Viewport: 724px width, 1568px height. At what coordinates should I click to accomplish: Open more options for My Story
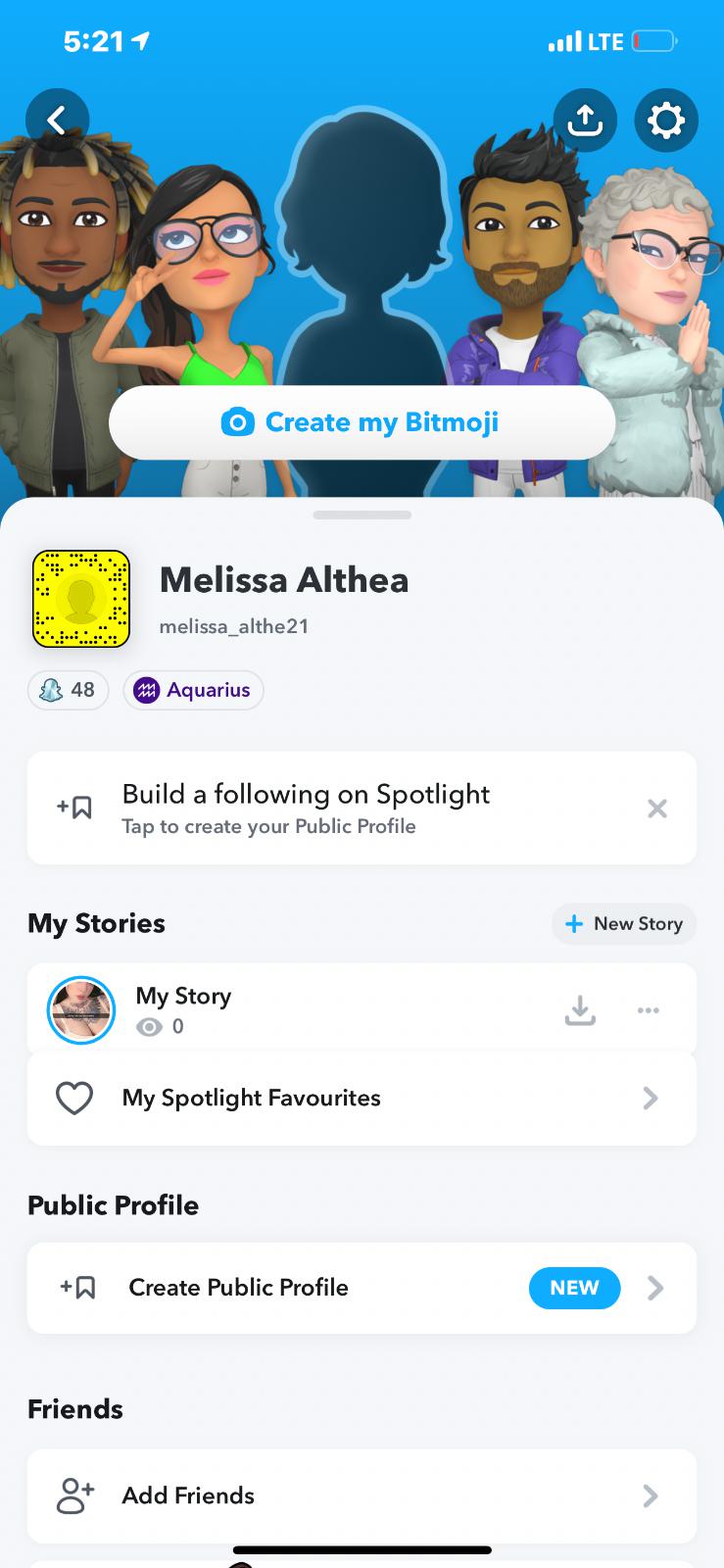[649, 1010]
